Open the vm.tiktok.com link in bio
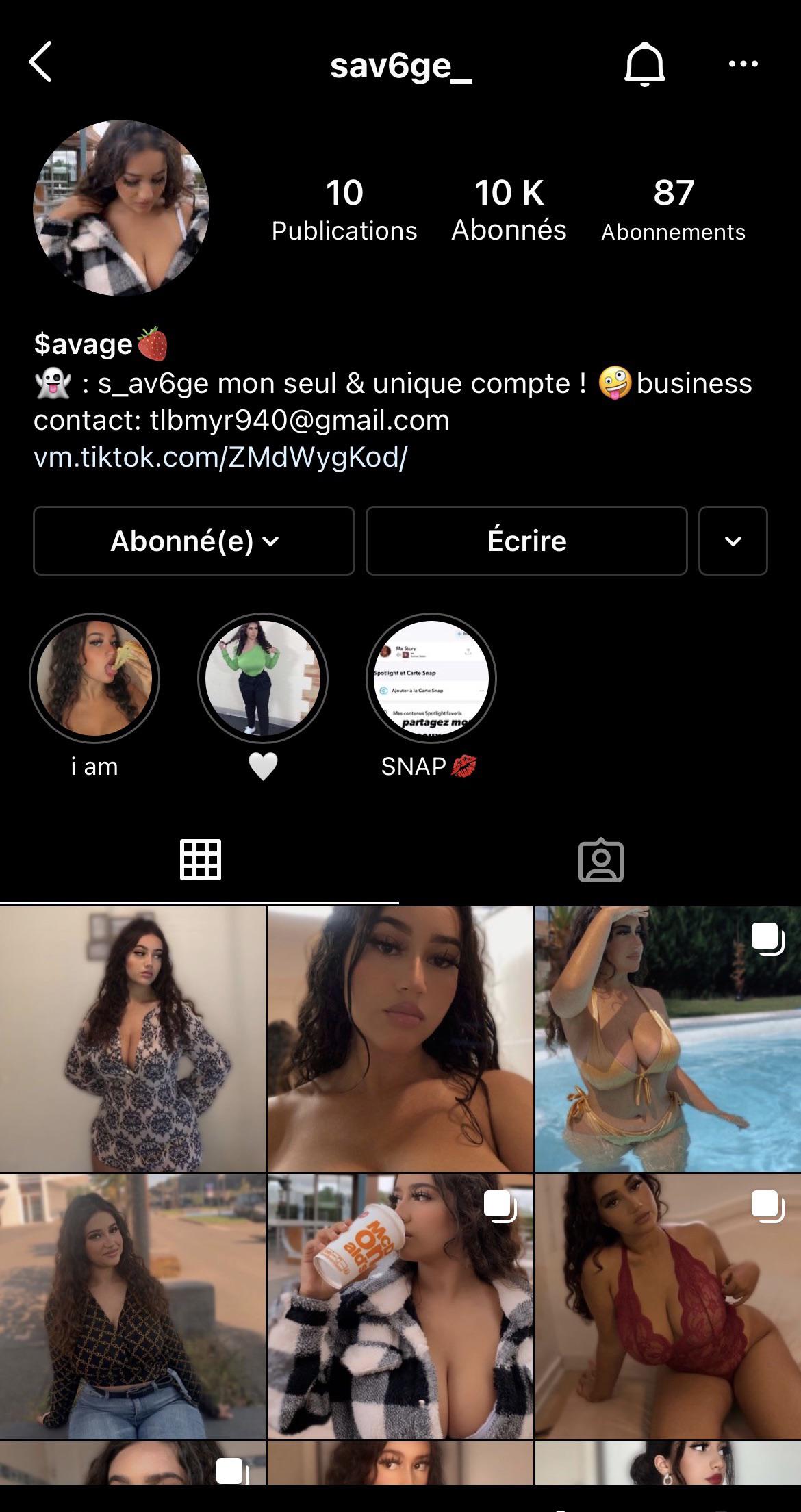 [220, 457]
